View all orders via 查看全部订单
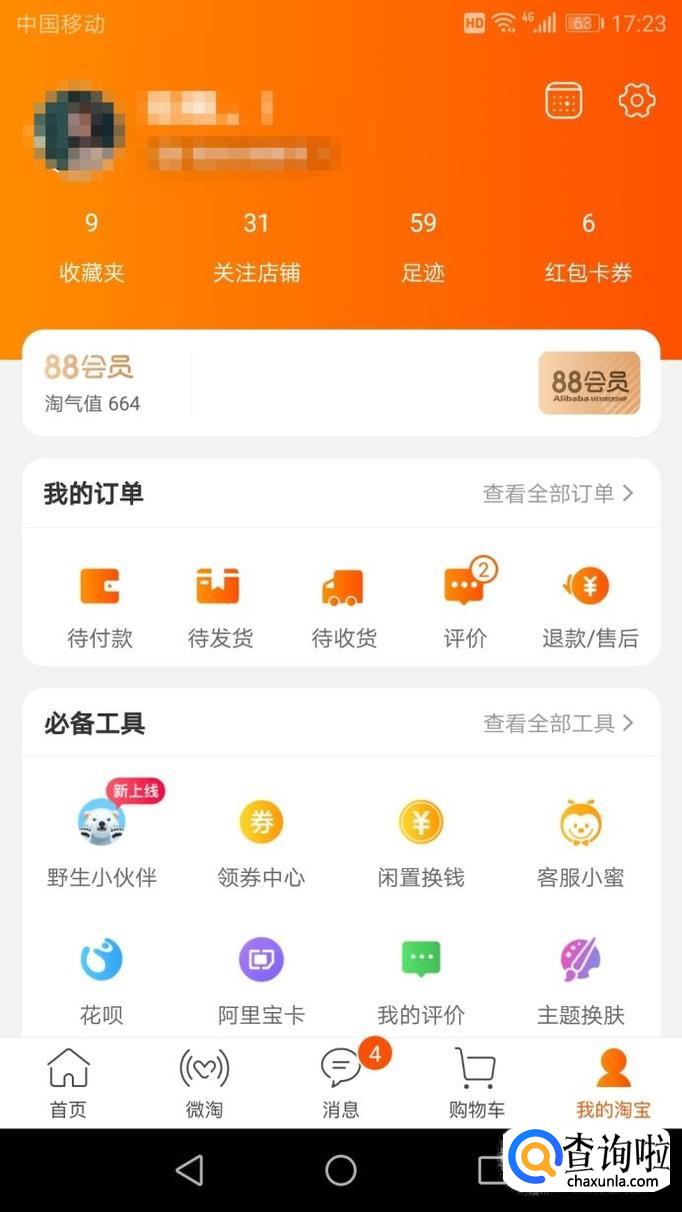 pos(558,493)
